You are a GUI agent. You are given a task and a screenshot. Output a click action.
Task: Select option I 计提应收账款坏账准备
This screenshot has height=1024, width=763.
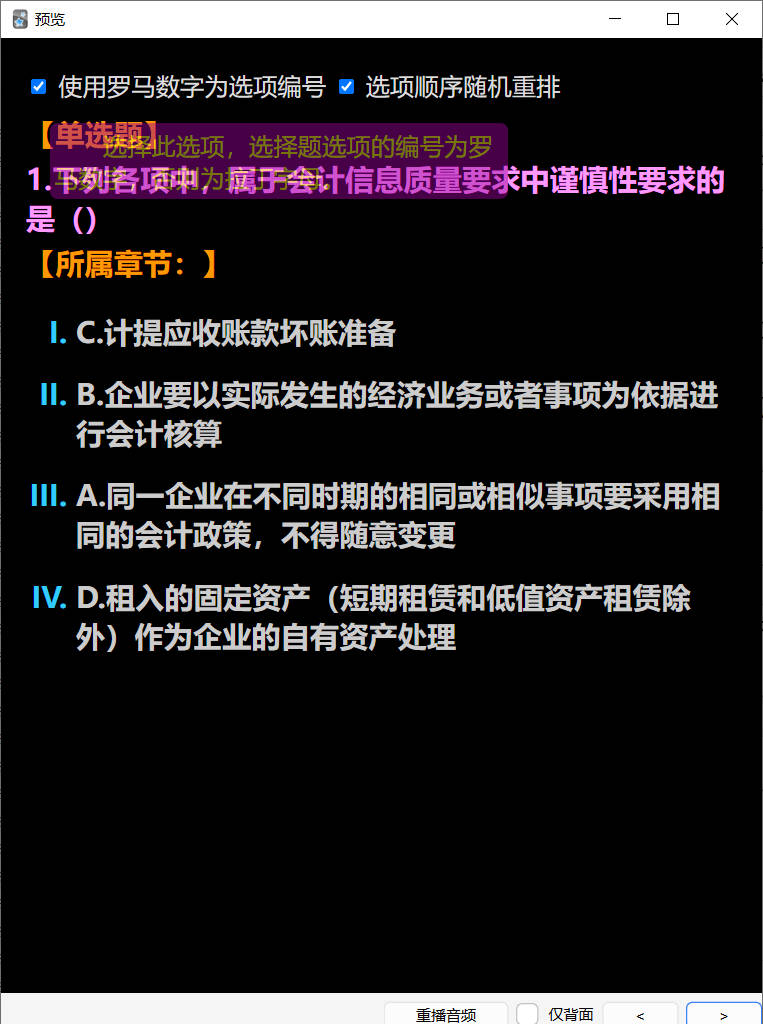235,333
